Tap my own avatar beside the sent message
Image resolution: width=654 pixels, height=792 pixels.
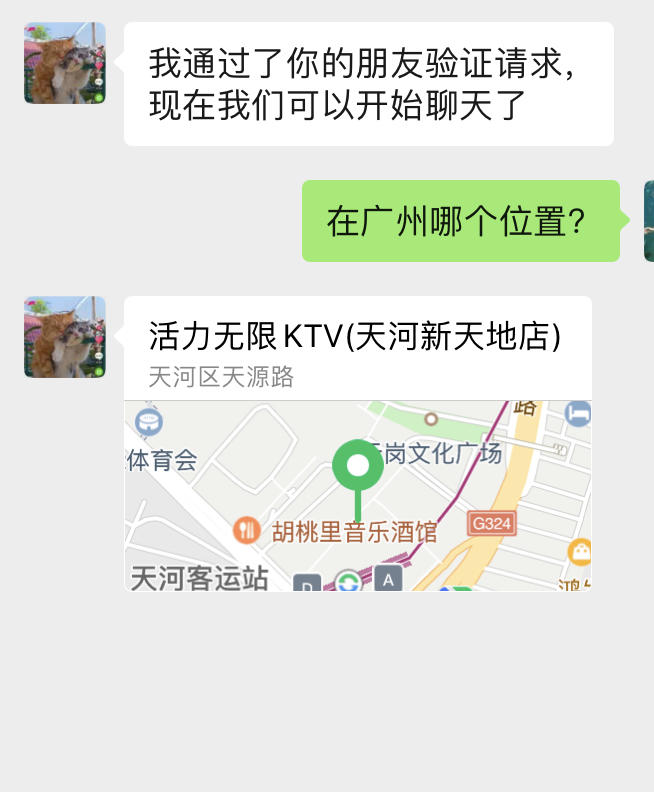point(649,221)
